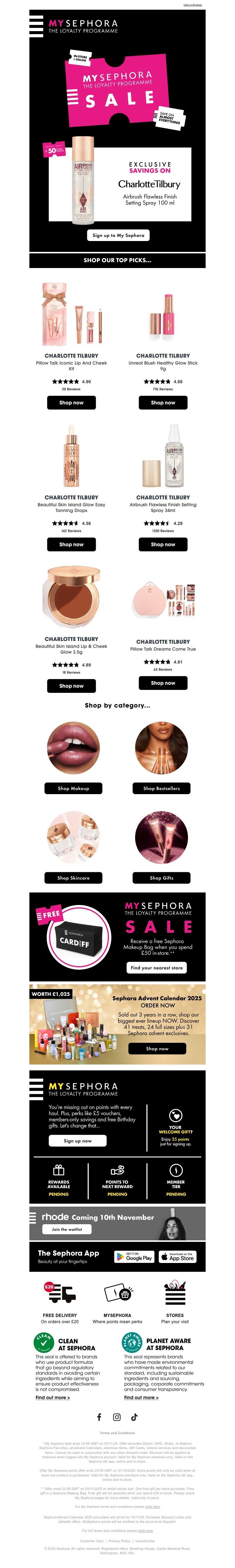235x1568 pixels.
Task: Open the Shop Gifts category
Action: pyautogui.click(x=161, y=878)
